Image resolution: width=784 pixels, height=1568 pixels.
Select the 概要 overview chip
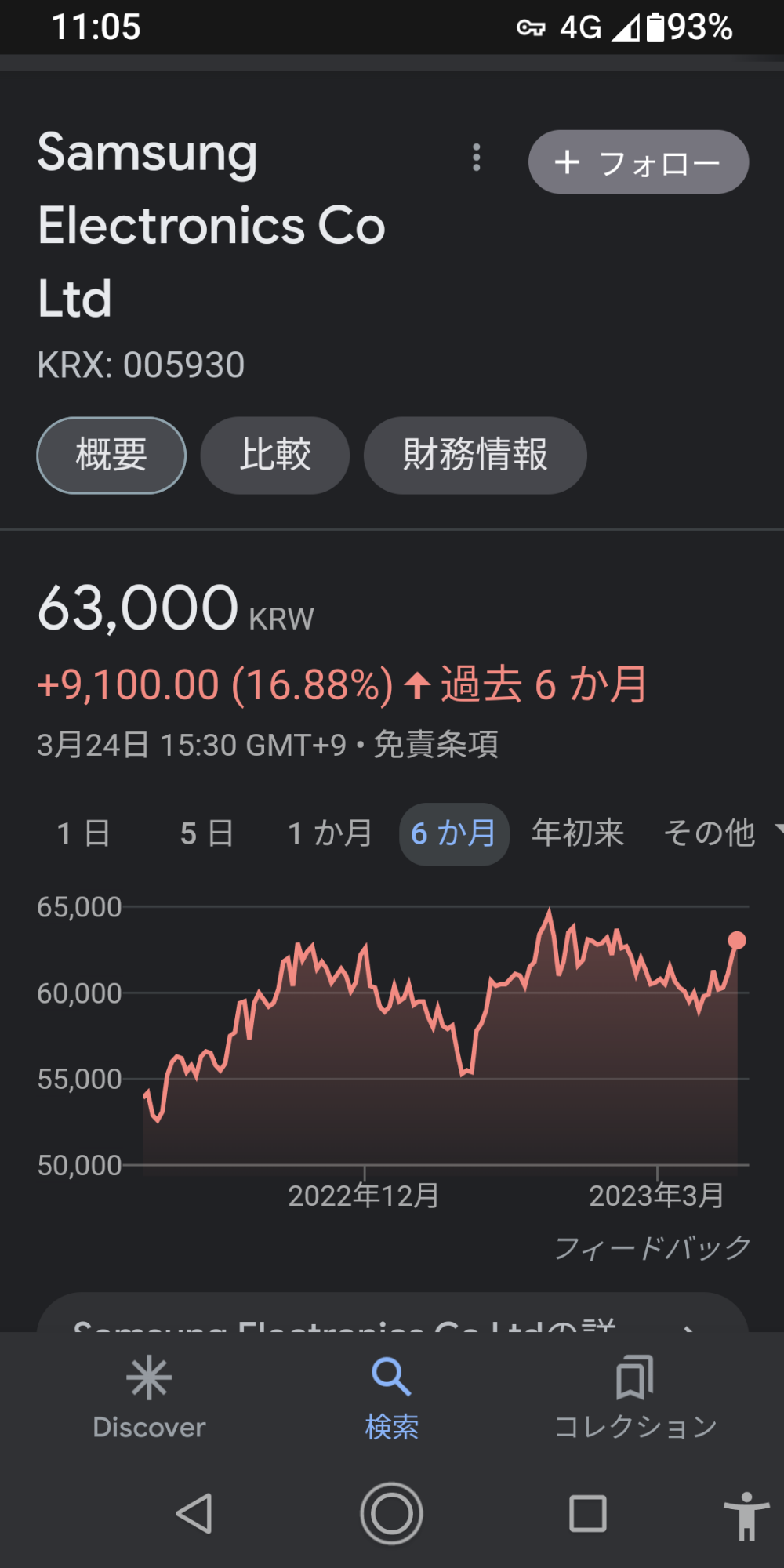tap(111, 456)
